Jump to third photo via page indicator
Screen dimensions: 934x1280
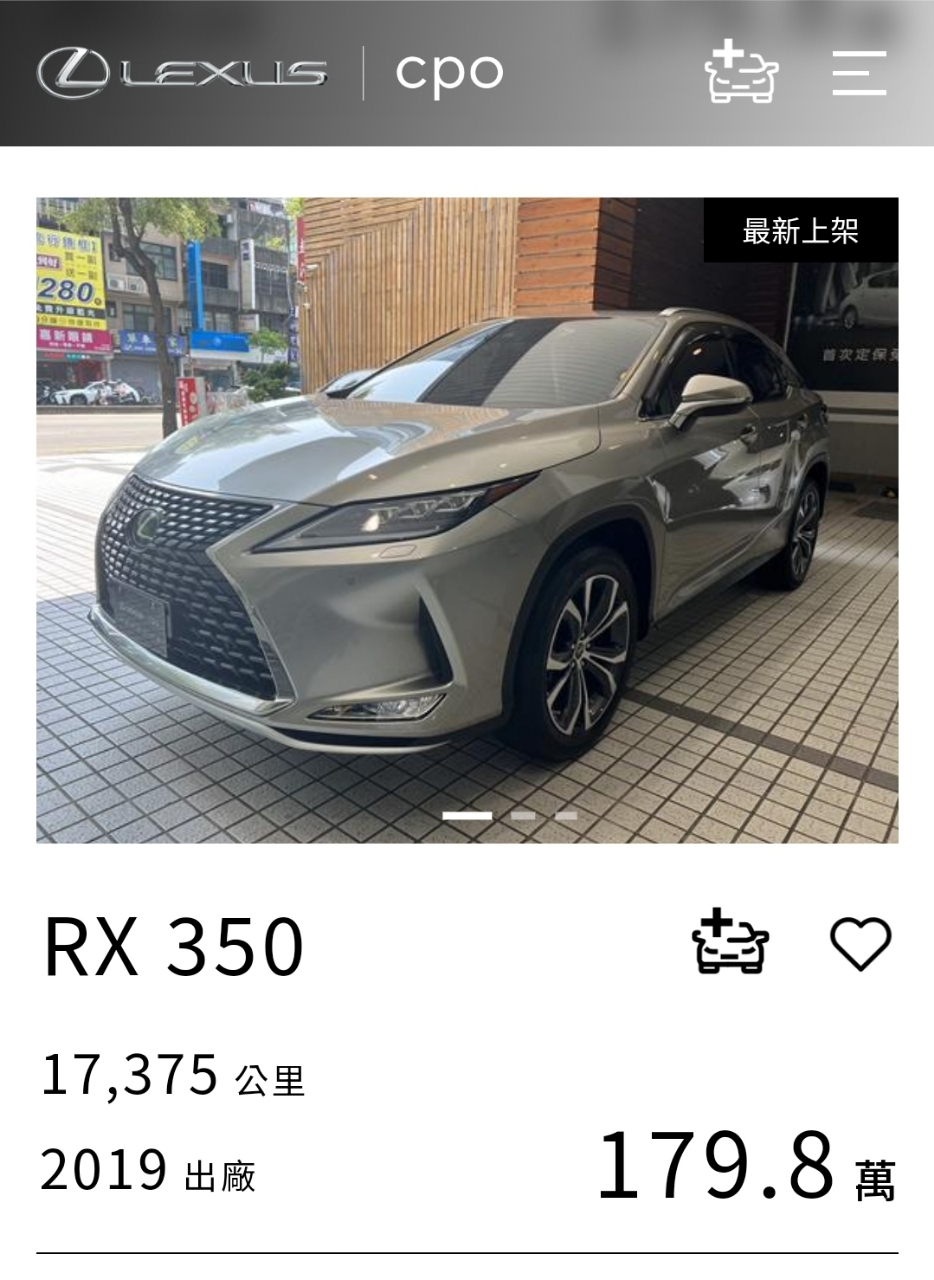566,816
